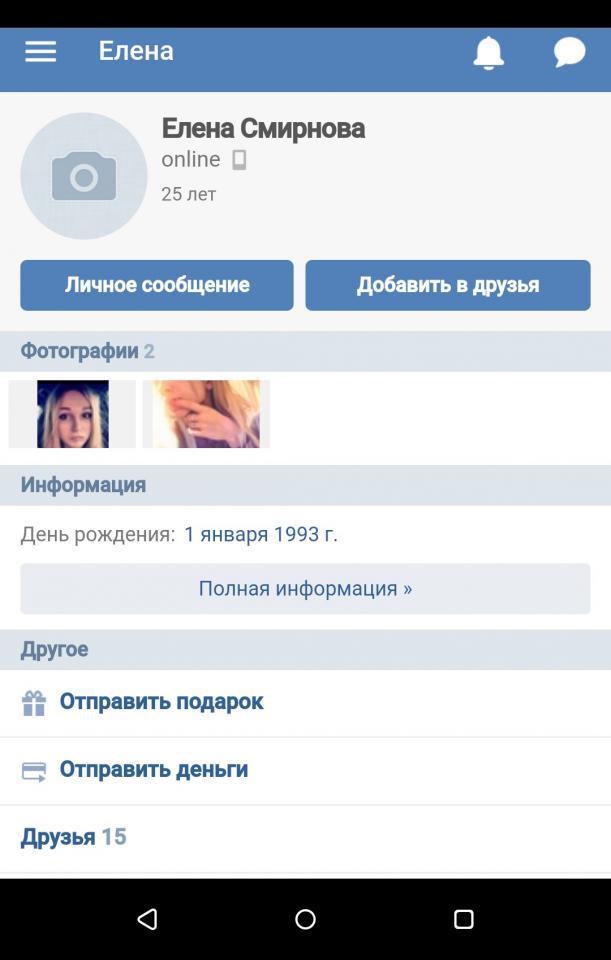
Task: Expand Полная информация
Action: [305, 589]
